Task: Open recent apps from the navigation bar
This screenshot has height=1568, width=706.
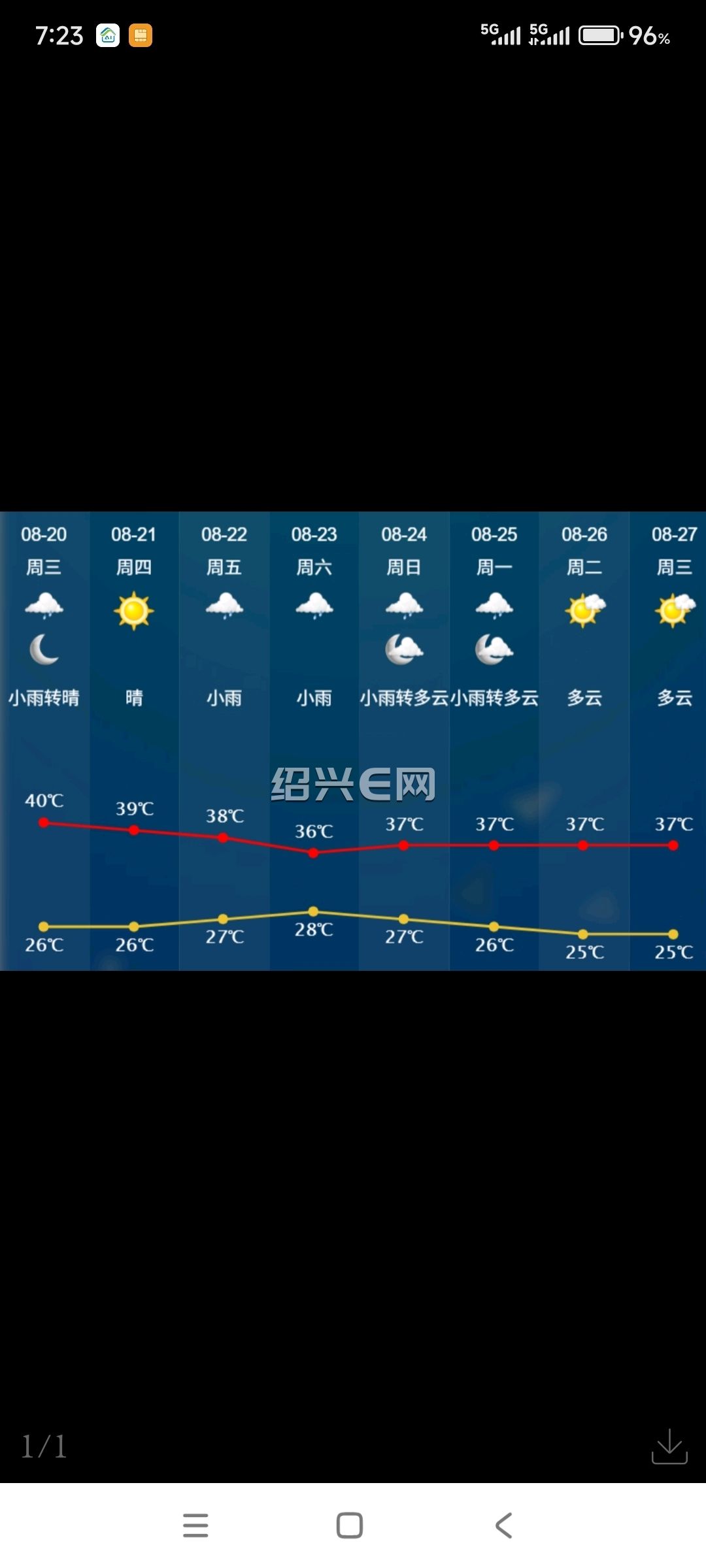Action: 195,1526
